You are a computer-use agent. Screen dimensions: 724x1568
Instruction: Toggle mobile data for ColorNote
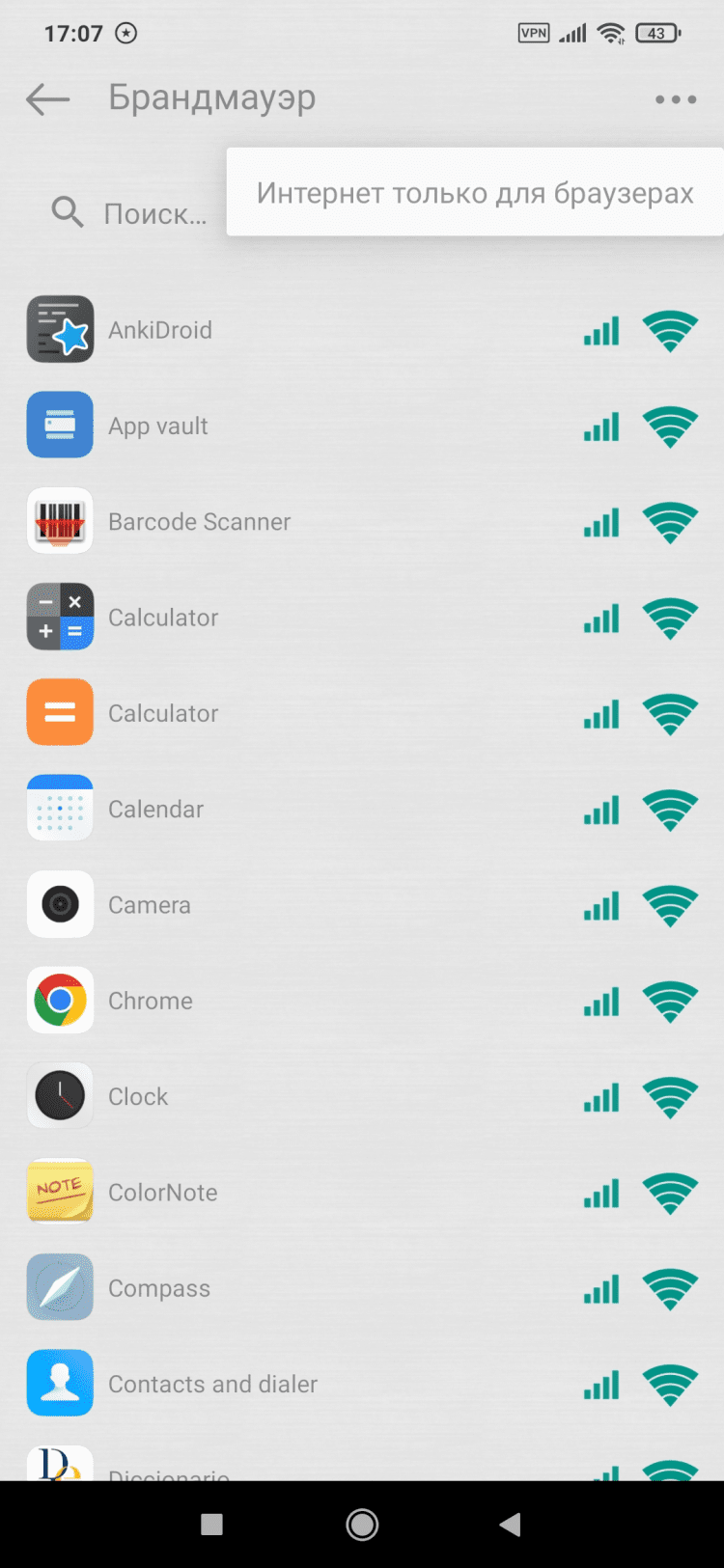click(600, 1193)
